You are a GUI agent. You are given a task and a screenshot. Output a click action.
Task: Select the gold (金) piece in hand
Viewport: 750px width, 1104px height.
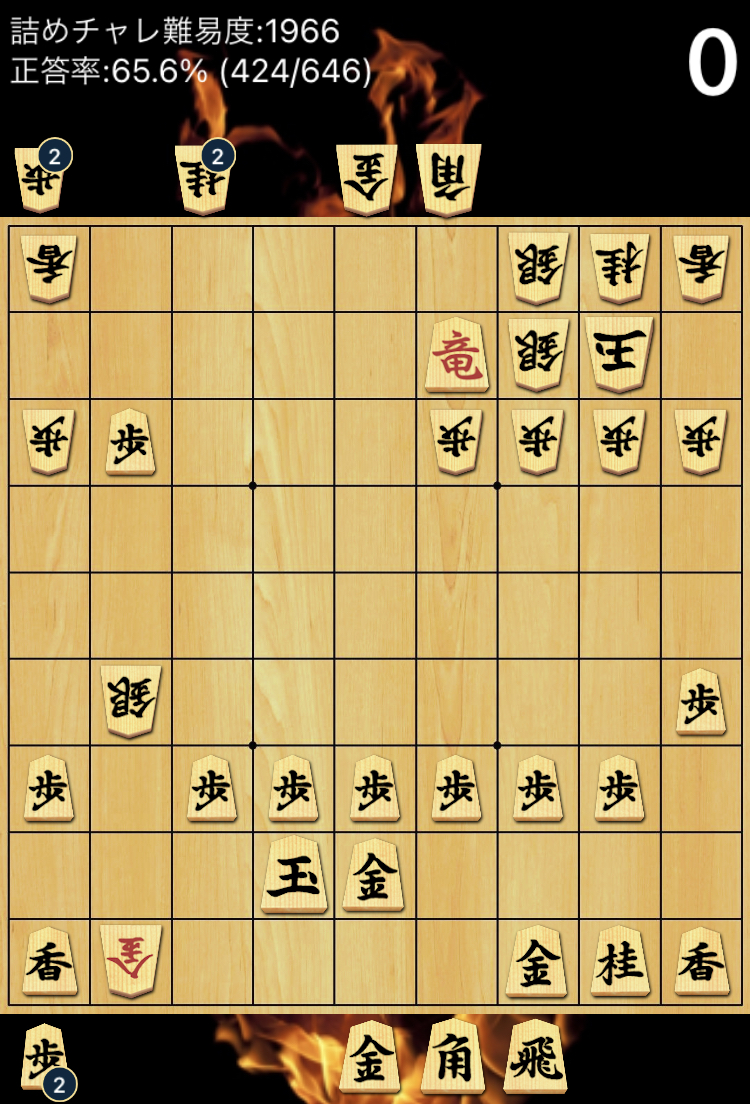pos(370,1057)
